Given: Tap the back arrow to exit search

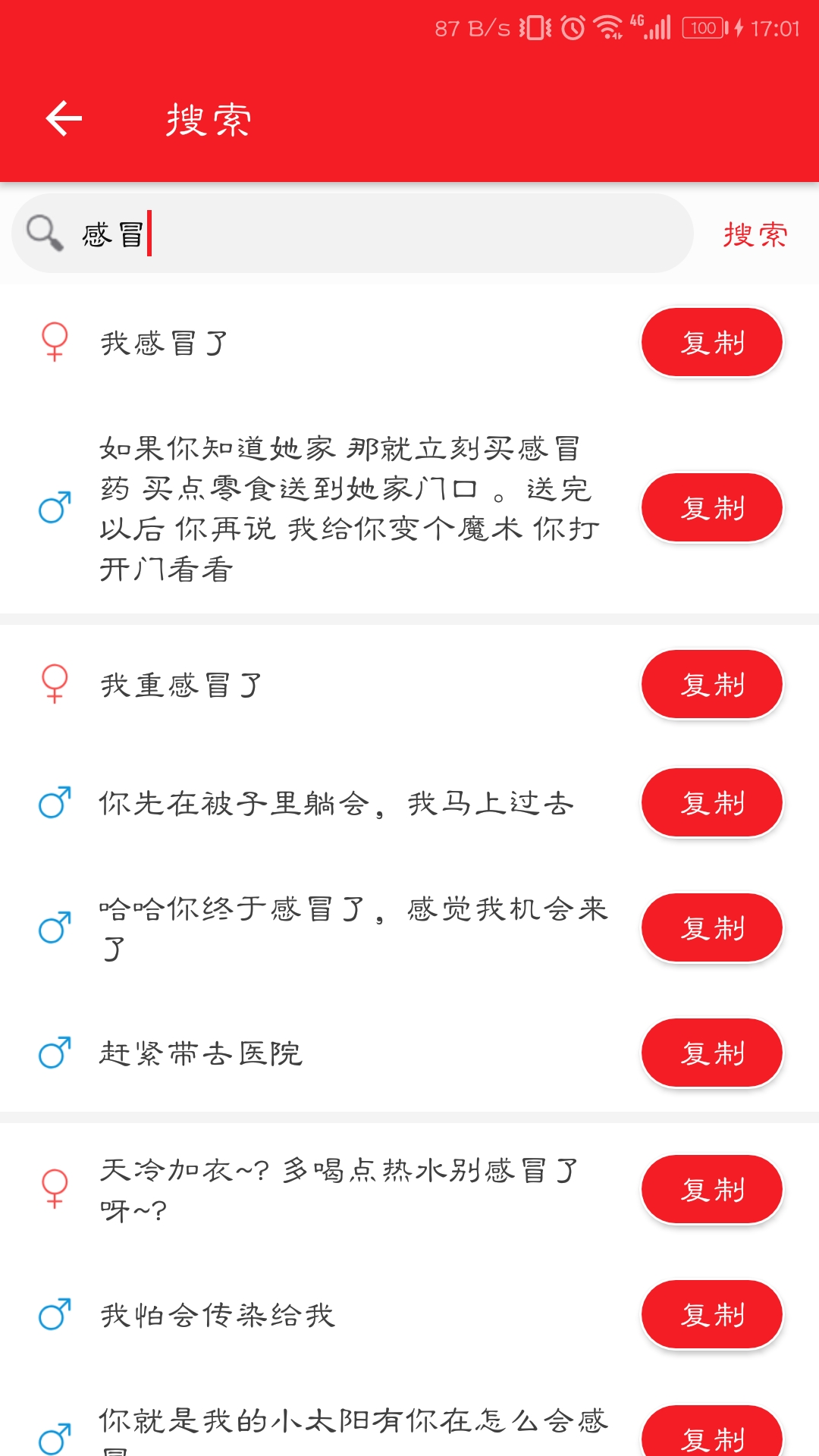Looking at the screenshot, I should (63, 118).
